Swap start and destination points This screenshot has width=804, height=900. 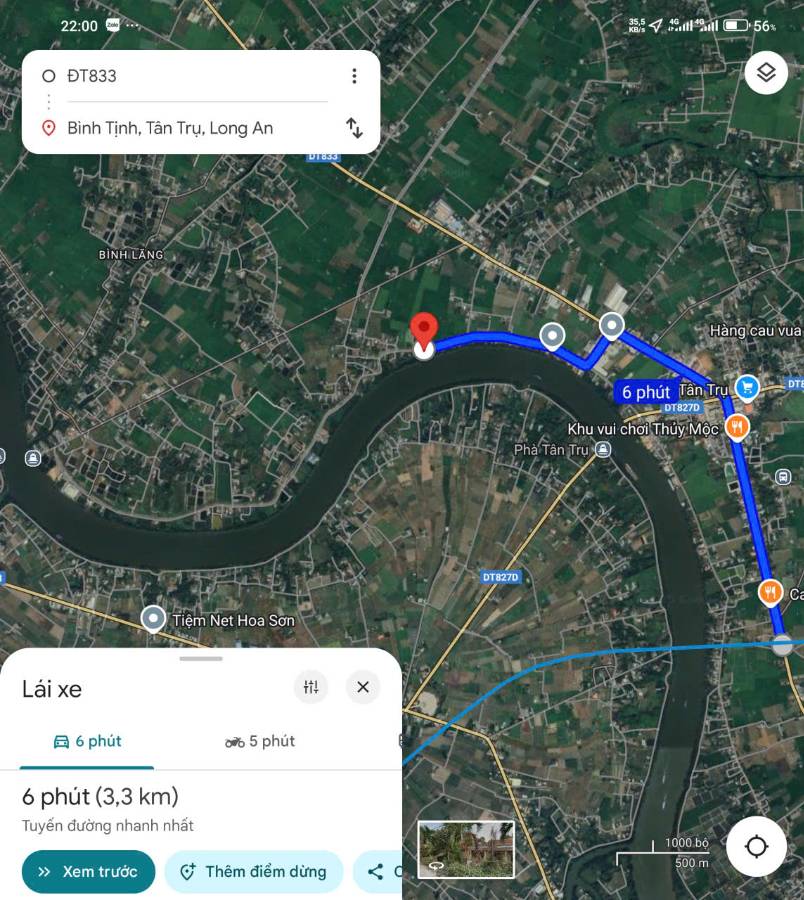click(x=354, y=128)
